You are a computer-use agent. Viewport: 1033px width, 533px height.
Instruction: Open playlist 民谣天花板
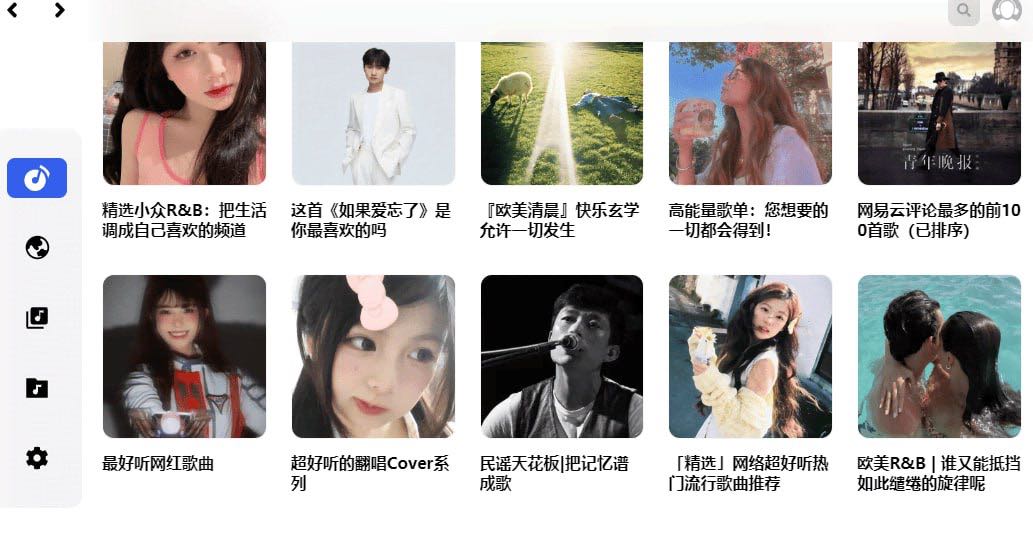[561, 356]
